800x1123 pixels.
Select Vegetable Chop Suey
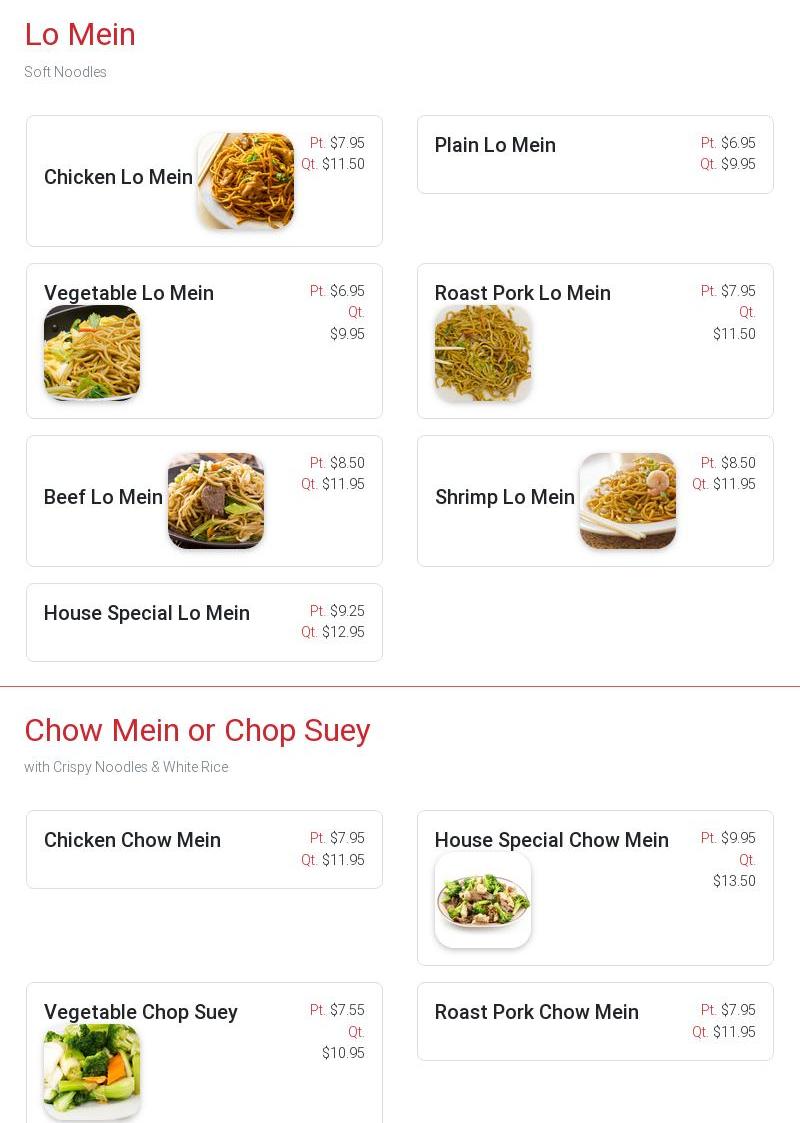click(141, 1013)
